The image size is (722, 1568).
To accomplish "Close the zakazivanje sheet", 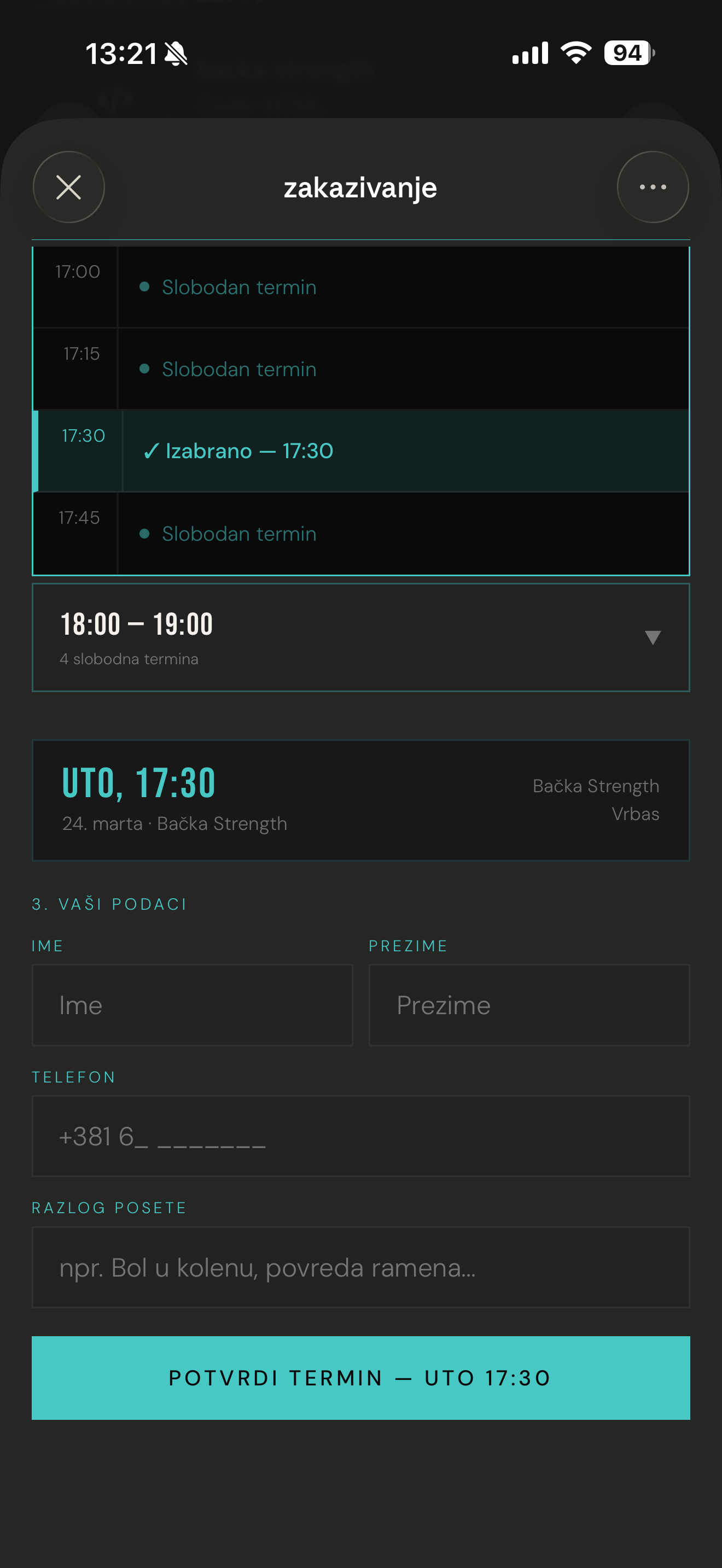I will (x=68, y=187).
